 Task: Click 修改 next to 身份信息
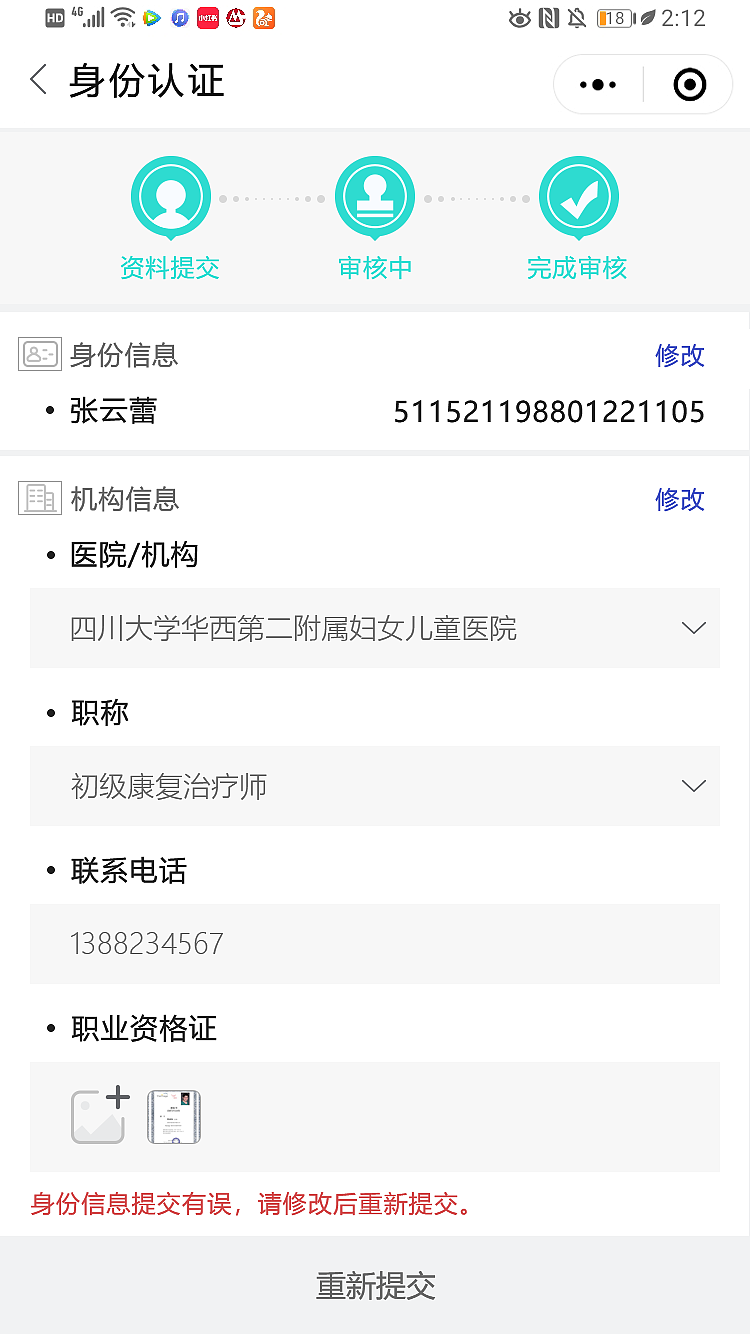tap(680, 356)
